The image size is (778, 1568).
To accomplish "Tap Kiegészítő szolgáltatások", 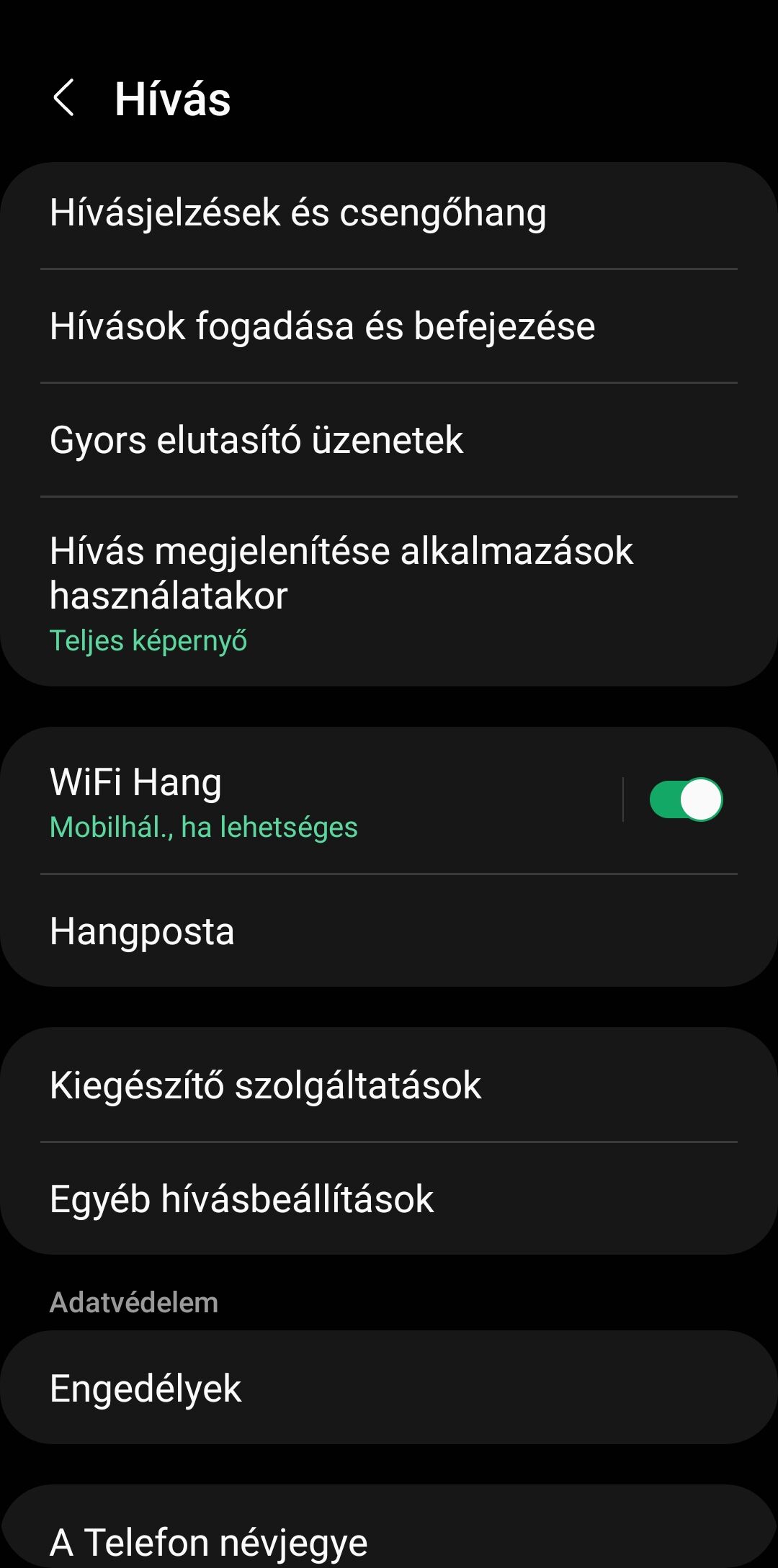I will tap(389, 1085).
